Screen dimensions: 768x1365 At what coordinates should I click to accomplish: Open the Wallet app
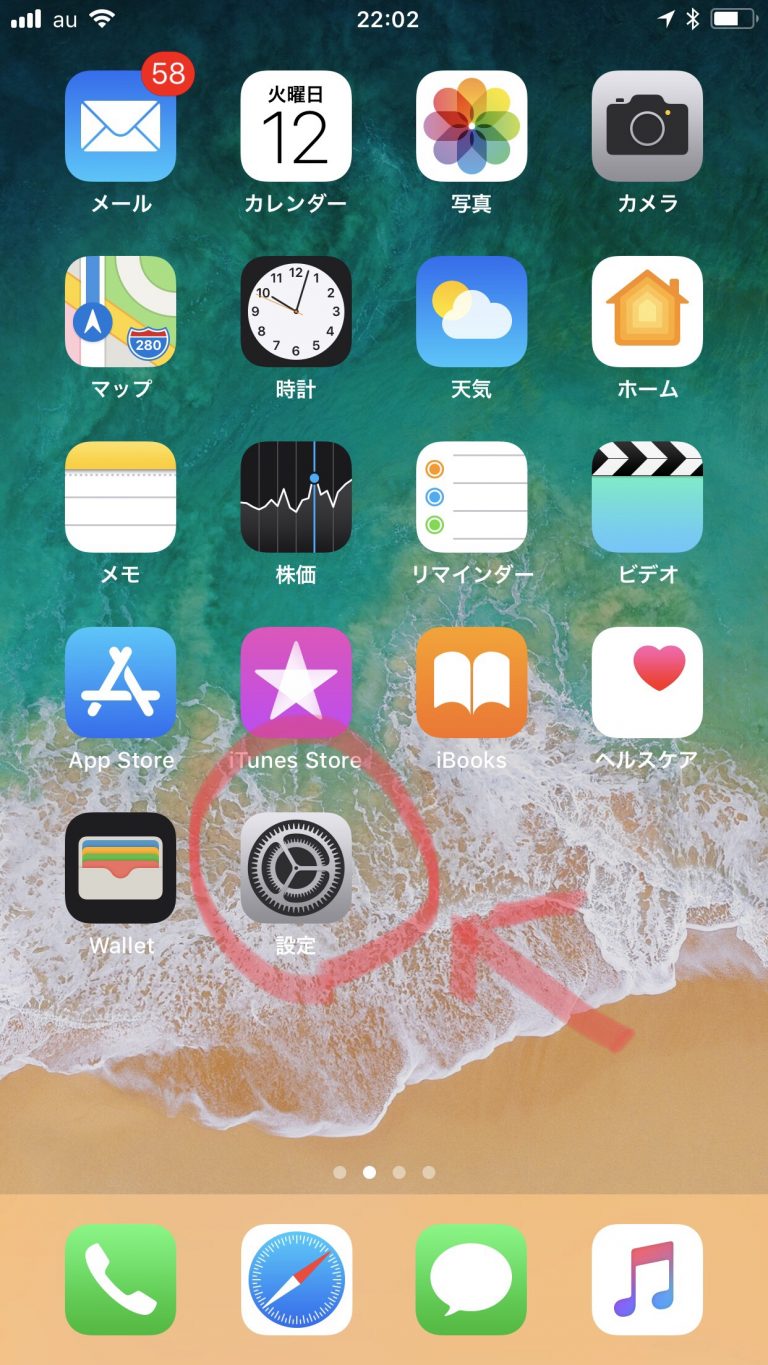point(120,867)
